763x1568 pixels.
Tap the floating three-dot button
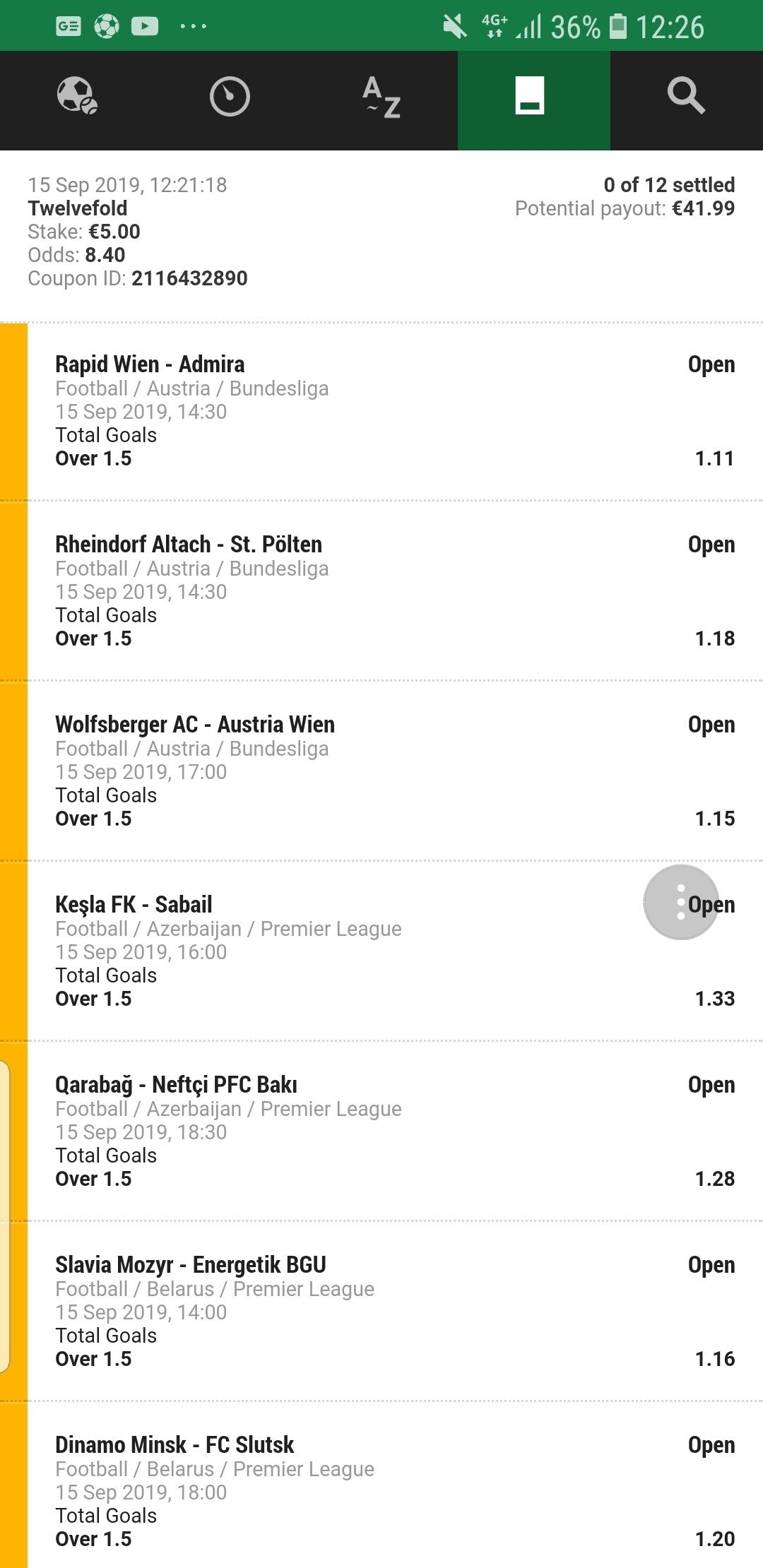click(680, 902)
